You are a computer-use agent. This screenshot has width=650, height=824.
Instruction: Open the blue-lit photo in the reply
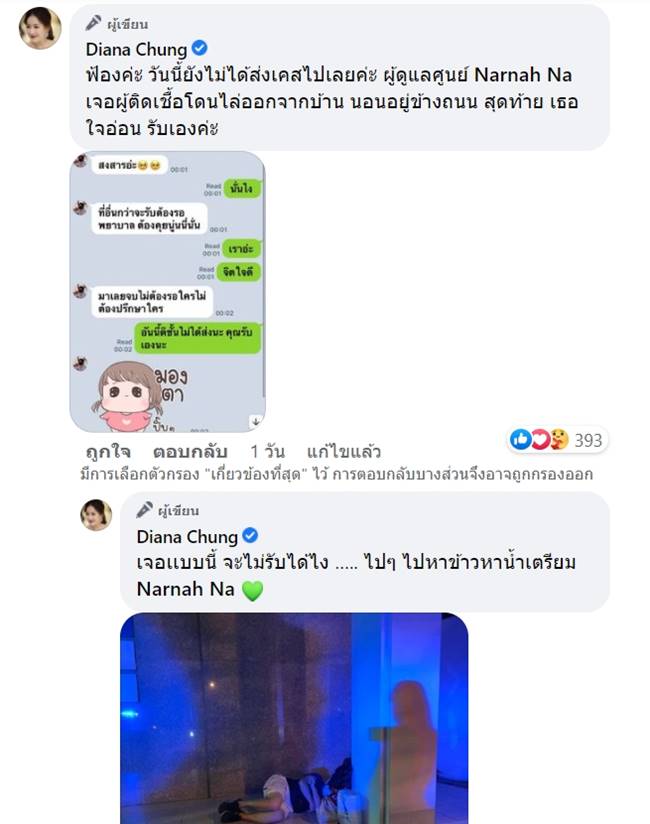click(294, 717)
